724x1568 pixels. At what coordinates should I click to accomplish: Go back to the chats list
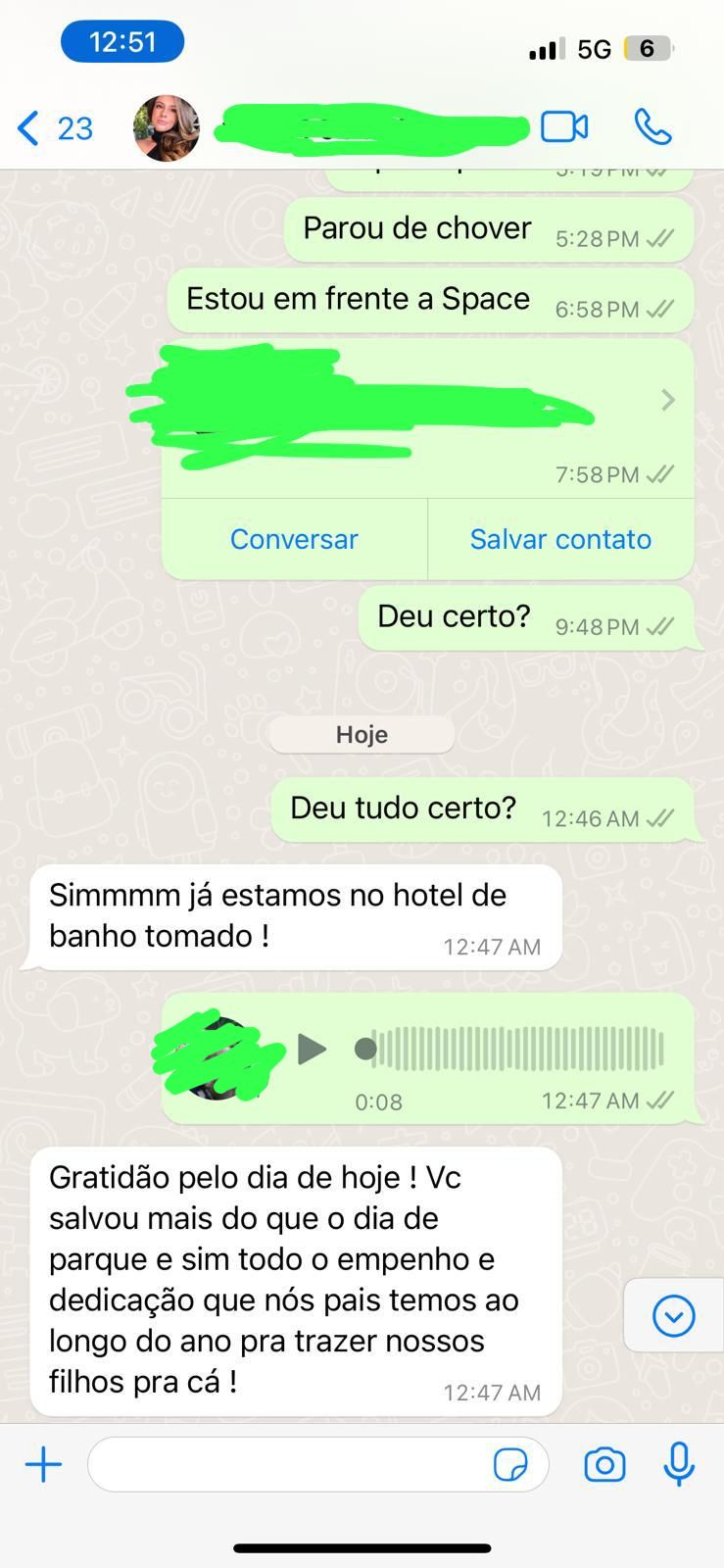click(x=54, y=127)
